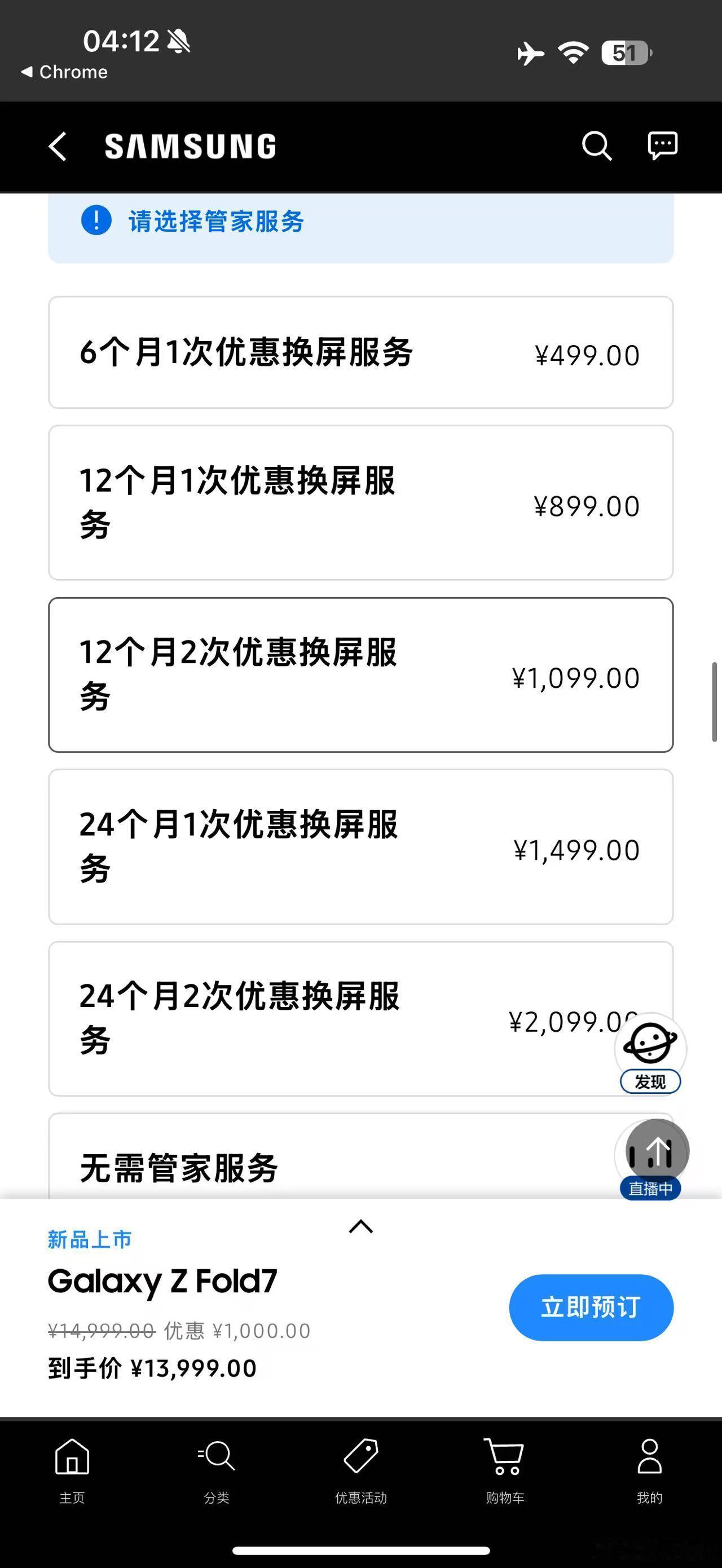Viewport: 722px width, 1568px height.
Task: Open the 直播中 live stream button
Action: [650, 1159]
